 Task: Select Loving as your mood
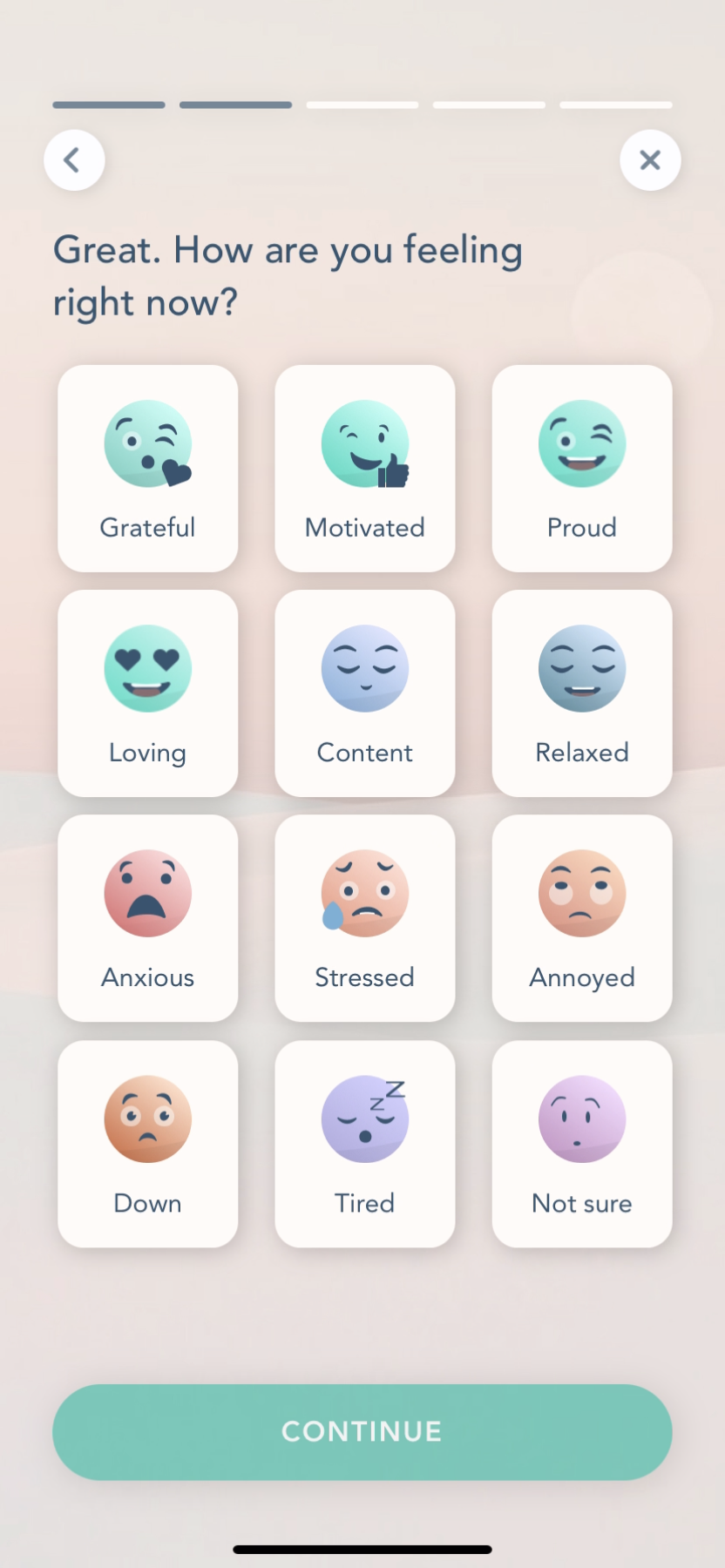148,693
